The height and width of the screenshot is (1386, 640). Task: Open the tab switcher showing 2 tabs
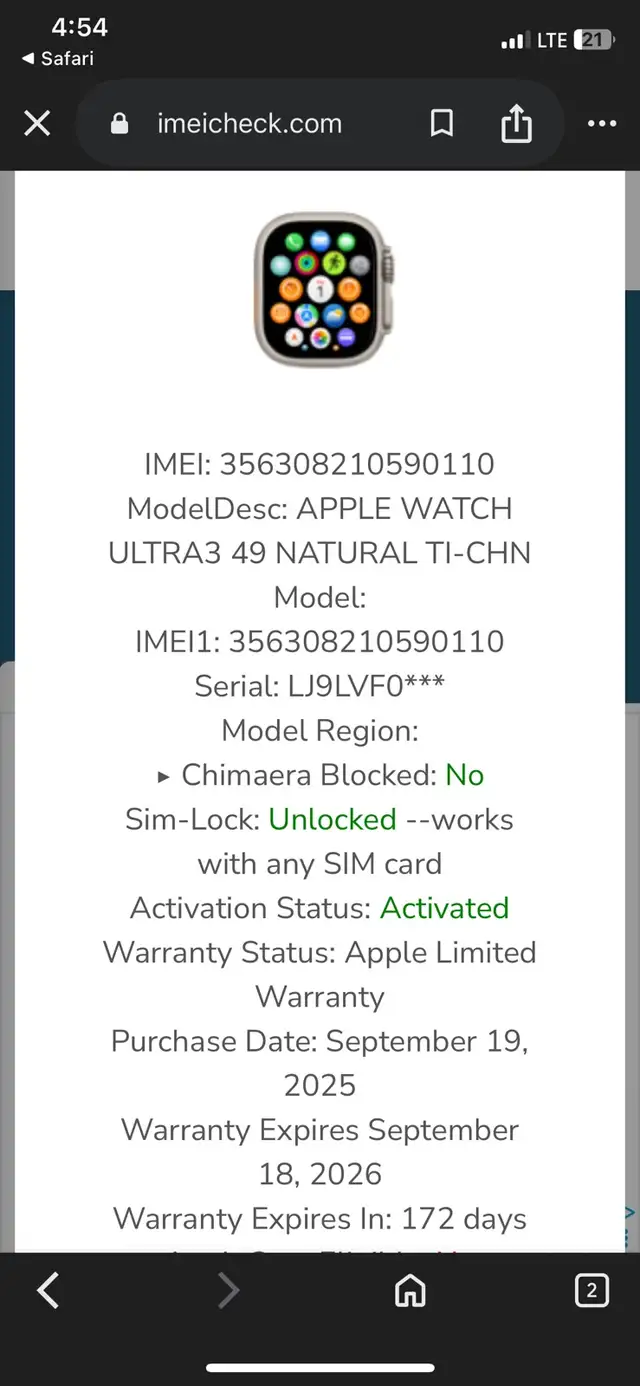click(591, 1291)
